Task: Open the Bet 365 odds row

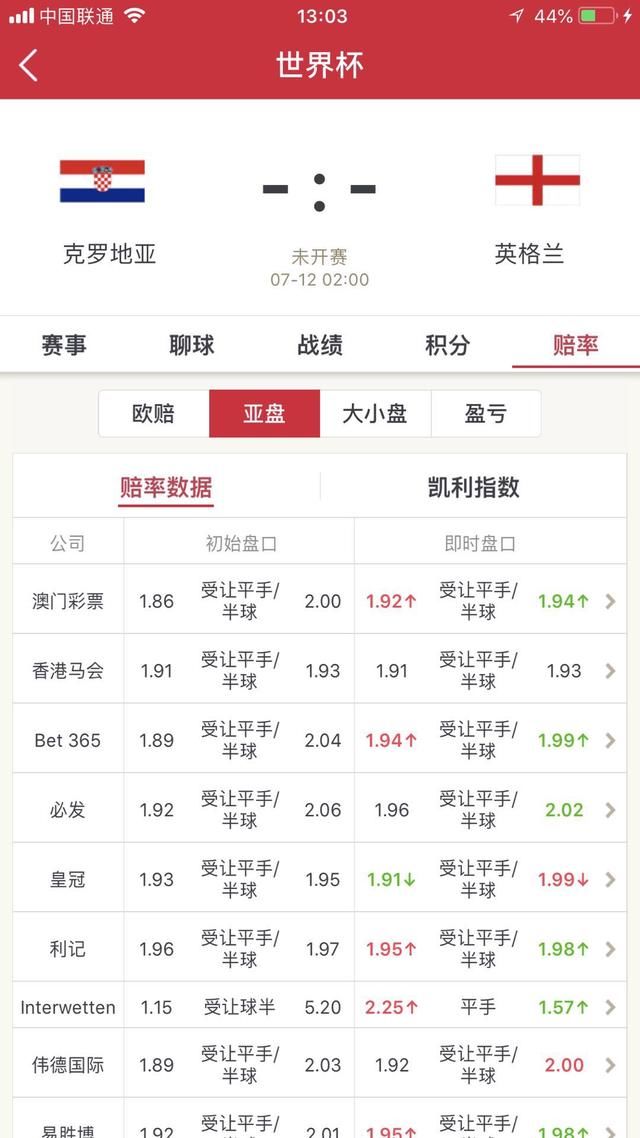Action: [319, 740]
